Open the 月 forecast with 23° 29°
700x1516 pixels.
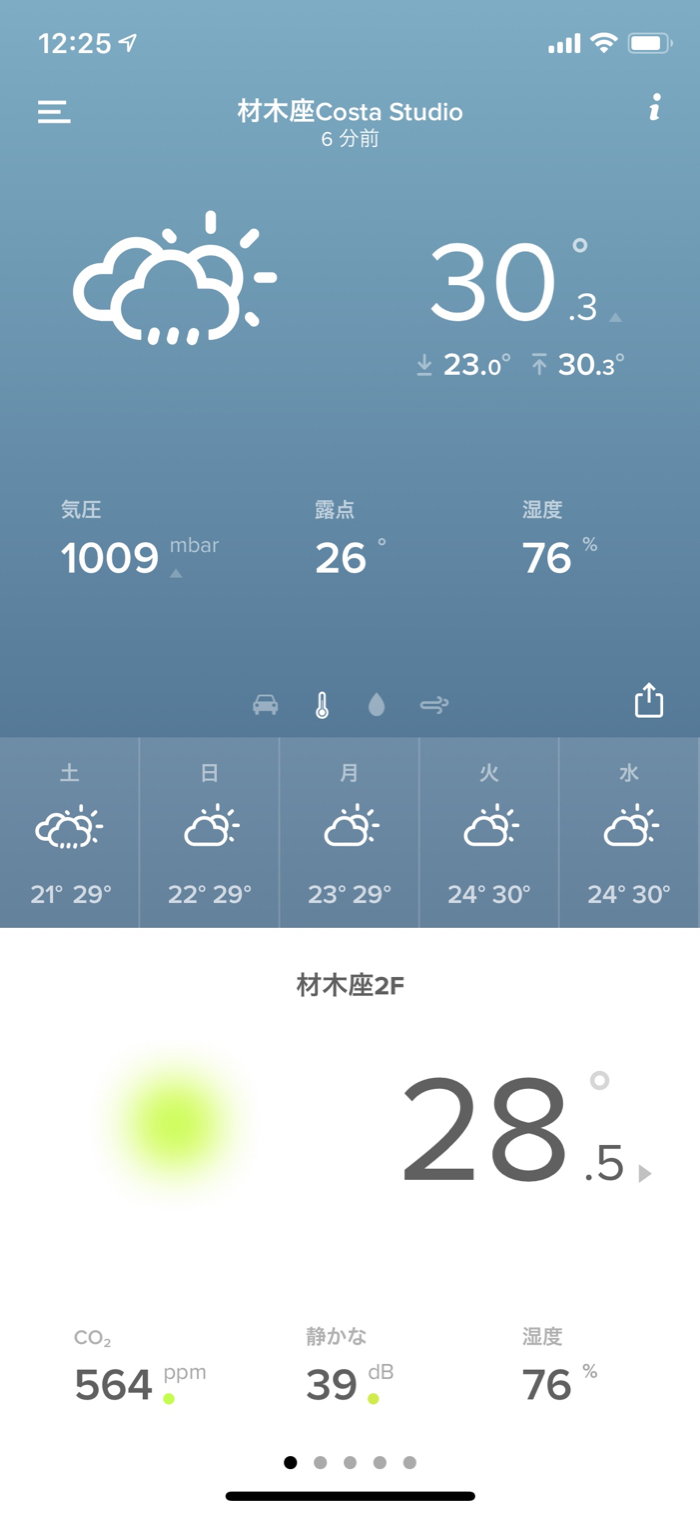coord(349,832)
